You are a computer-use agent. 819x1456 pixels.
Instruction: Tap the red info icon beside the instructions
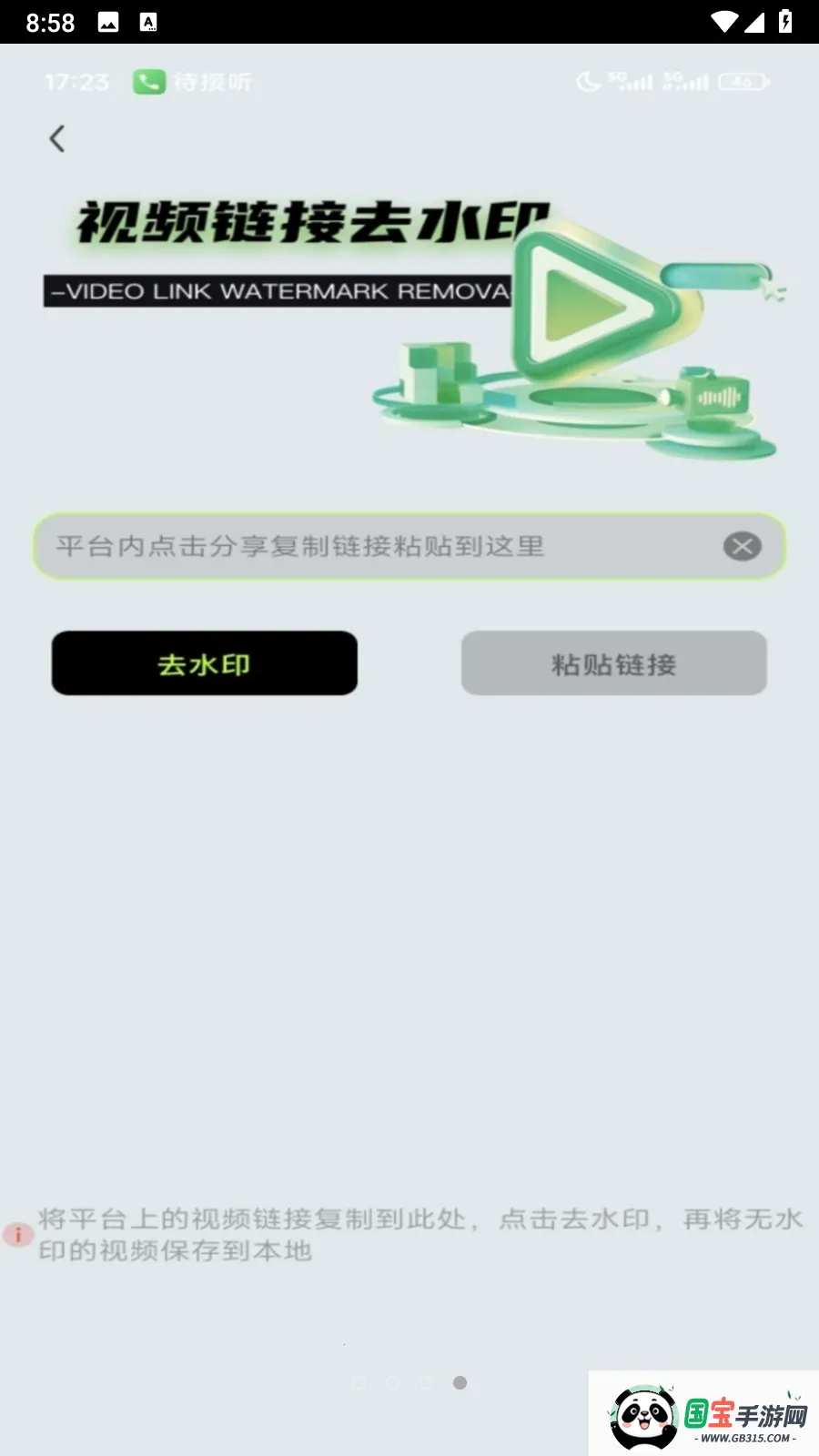click(x=18, y=1236)
